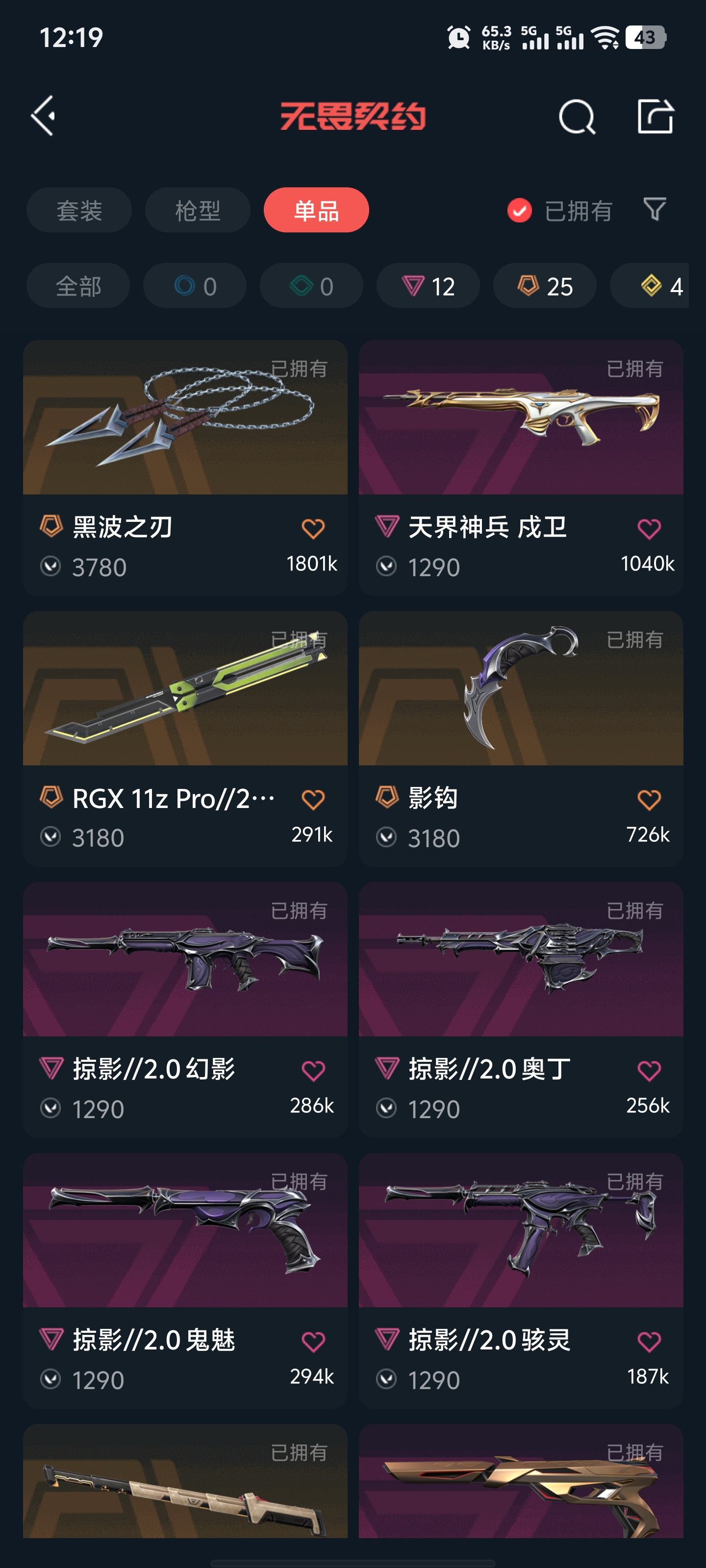Open the 掠影//2.0 鬼魅 skin card
The height and width of the screenshot is (1568, 706).
pyautogui.click(x=185, y=1231)
